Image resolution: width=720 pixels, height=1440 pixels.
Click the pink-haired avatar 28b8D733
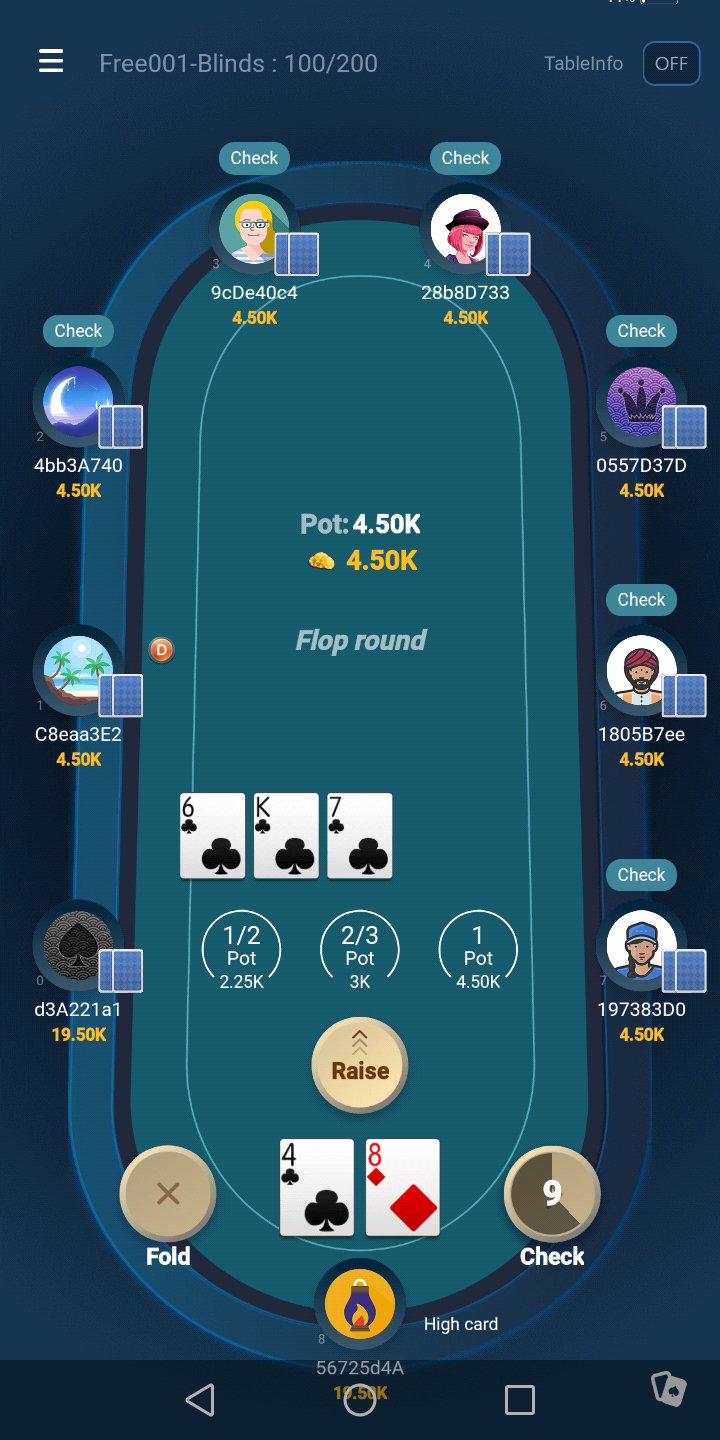pyautogui.click(x=464, y=228)
